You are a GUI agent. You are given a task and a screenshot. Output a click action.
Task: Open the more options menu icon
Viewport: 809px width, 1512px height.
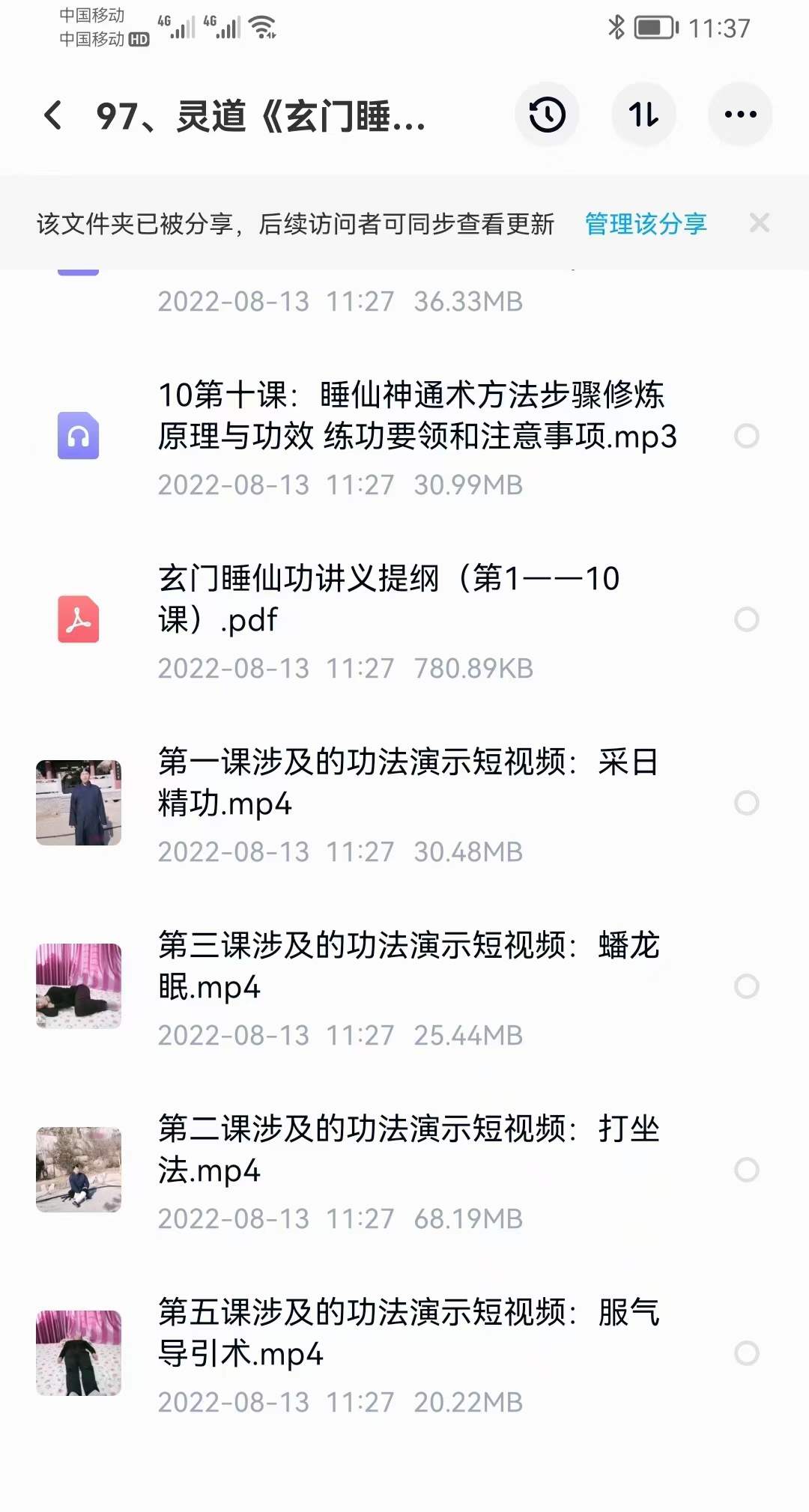(x=739, y=113)
